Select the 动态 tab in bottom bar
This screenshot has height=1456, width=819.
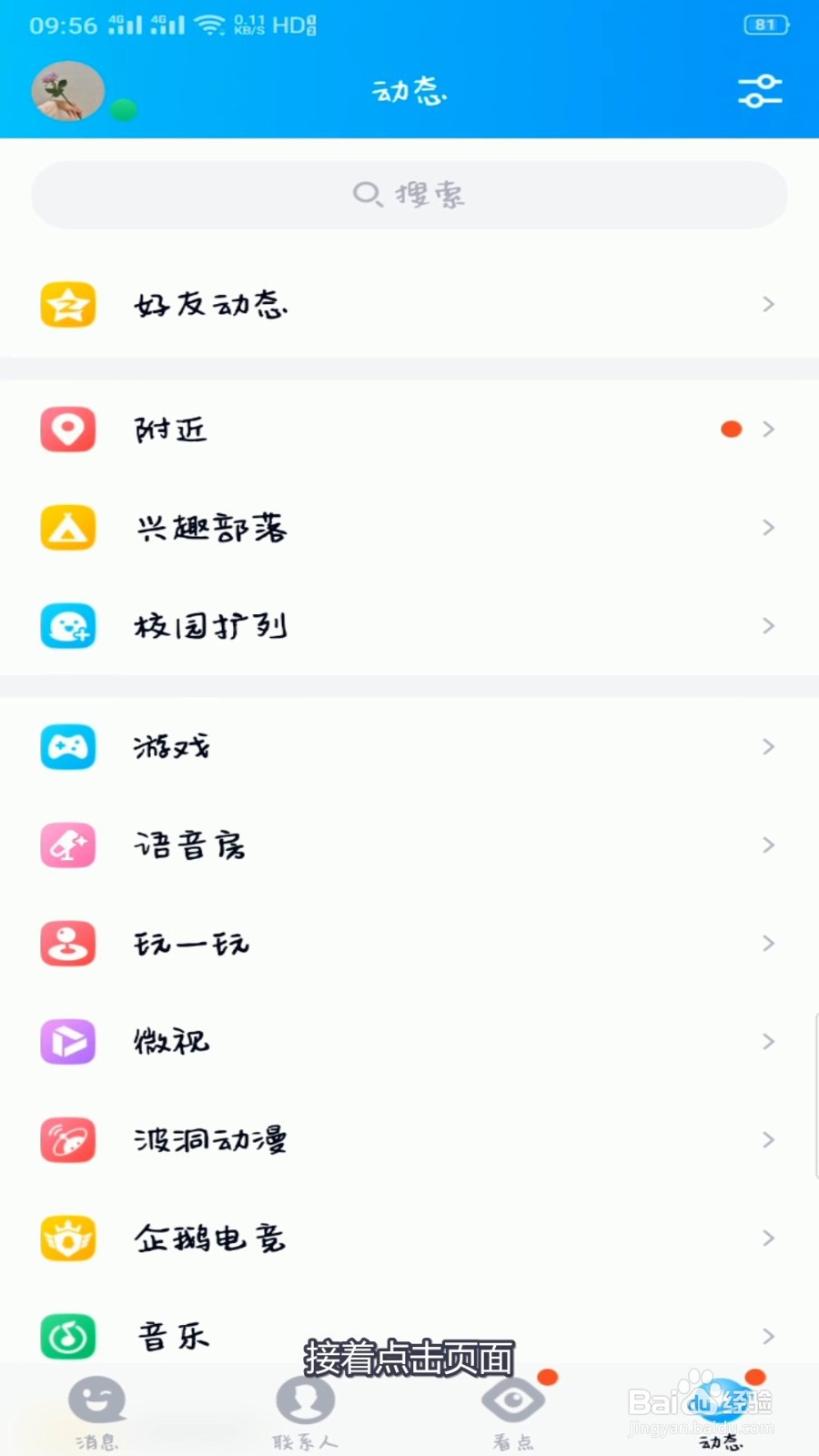[x=721, y=1410]
